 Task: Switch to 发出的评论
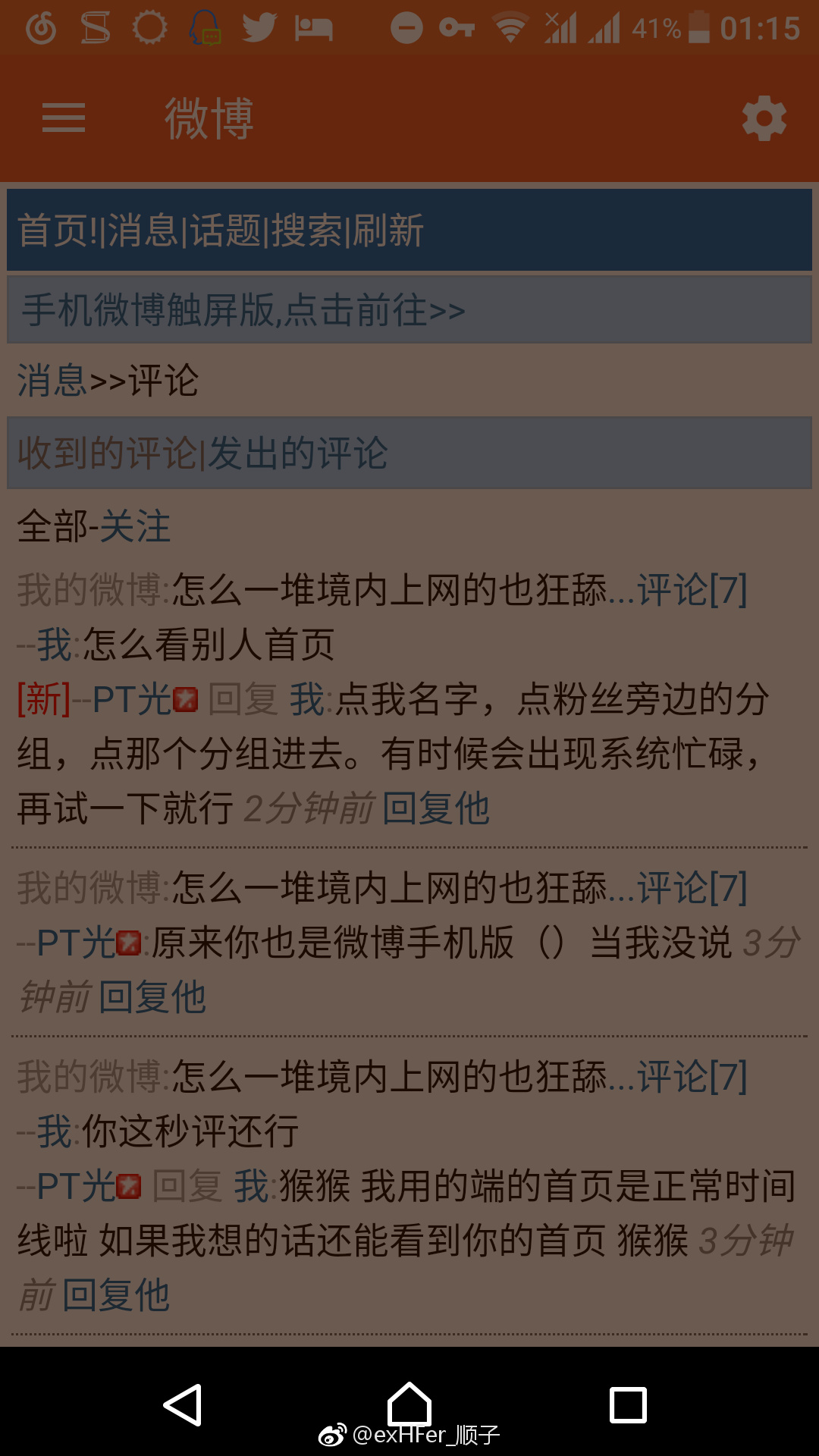click(297, 453)
